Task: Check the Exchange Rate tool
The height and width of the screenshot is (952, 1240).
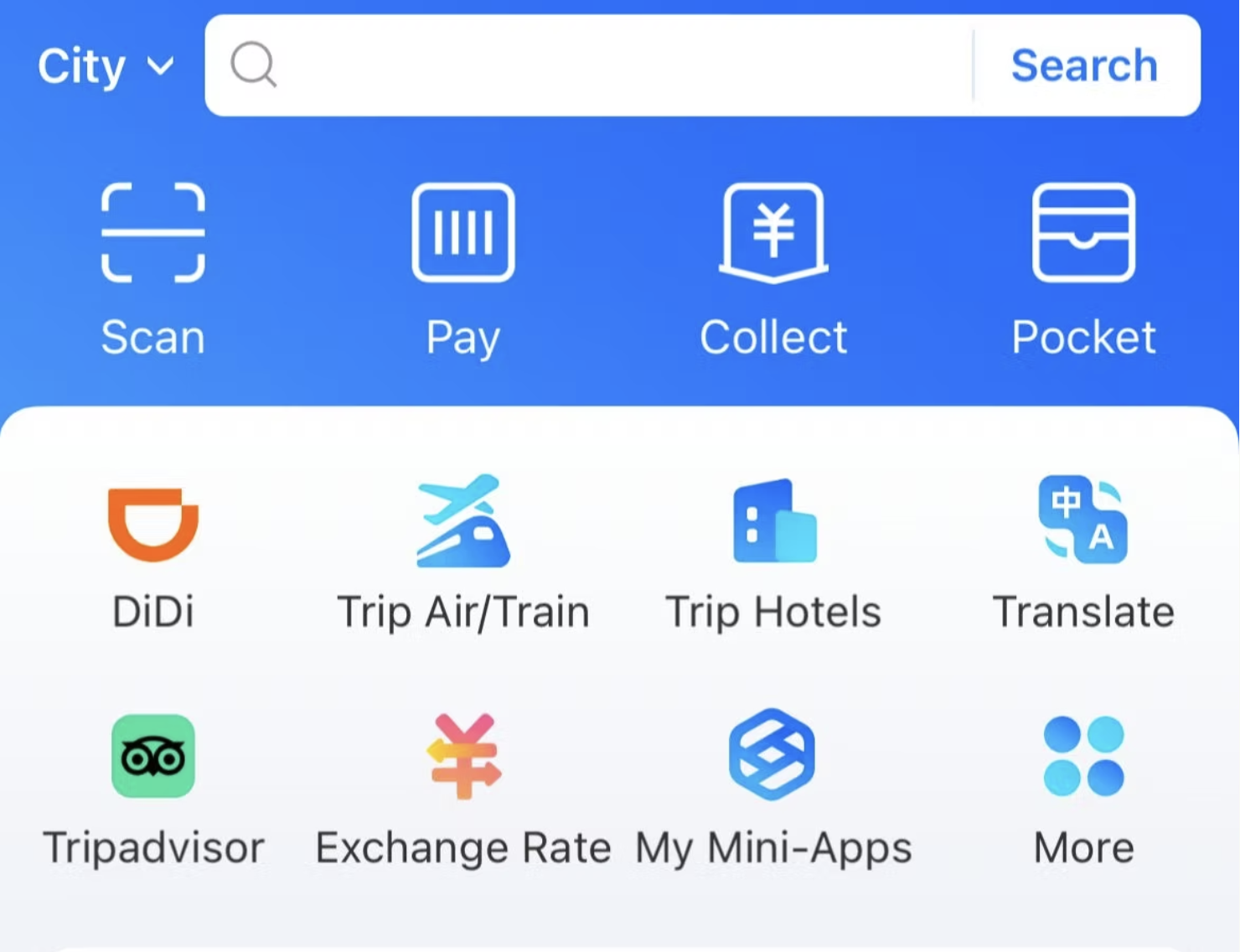Action: [x=463, y=788]
